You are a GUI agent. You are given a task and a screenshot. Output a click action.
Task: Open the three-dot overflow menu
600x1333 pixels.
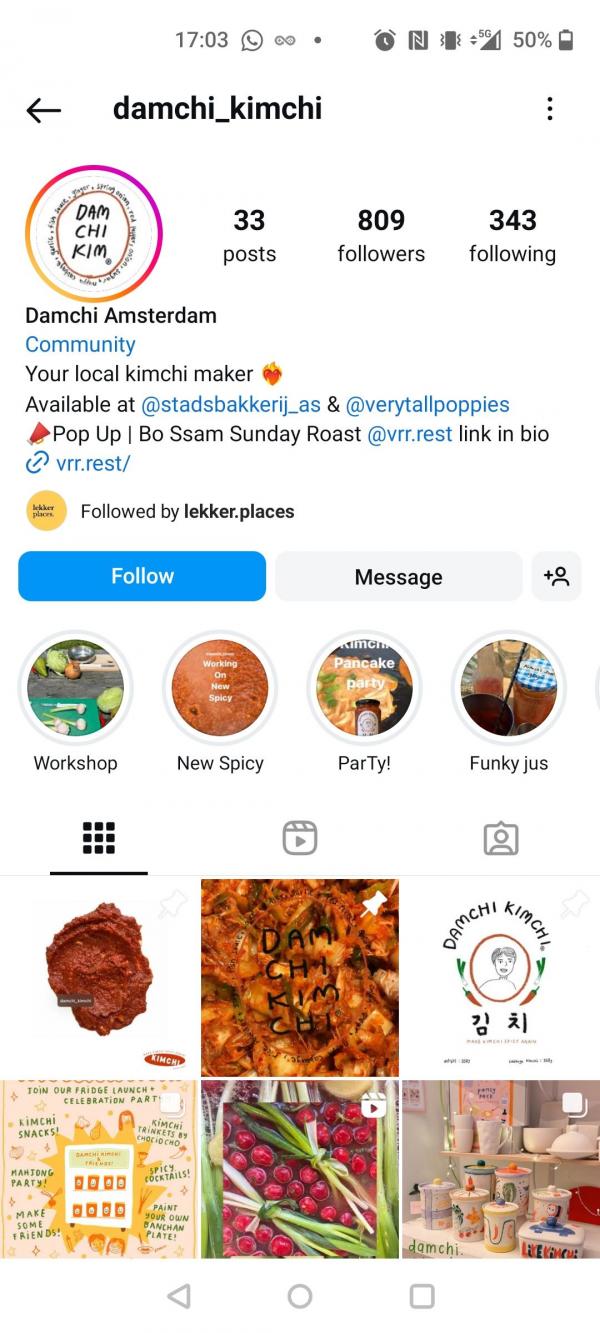[x=549, y=109]
